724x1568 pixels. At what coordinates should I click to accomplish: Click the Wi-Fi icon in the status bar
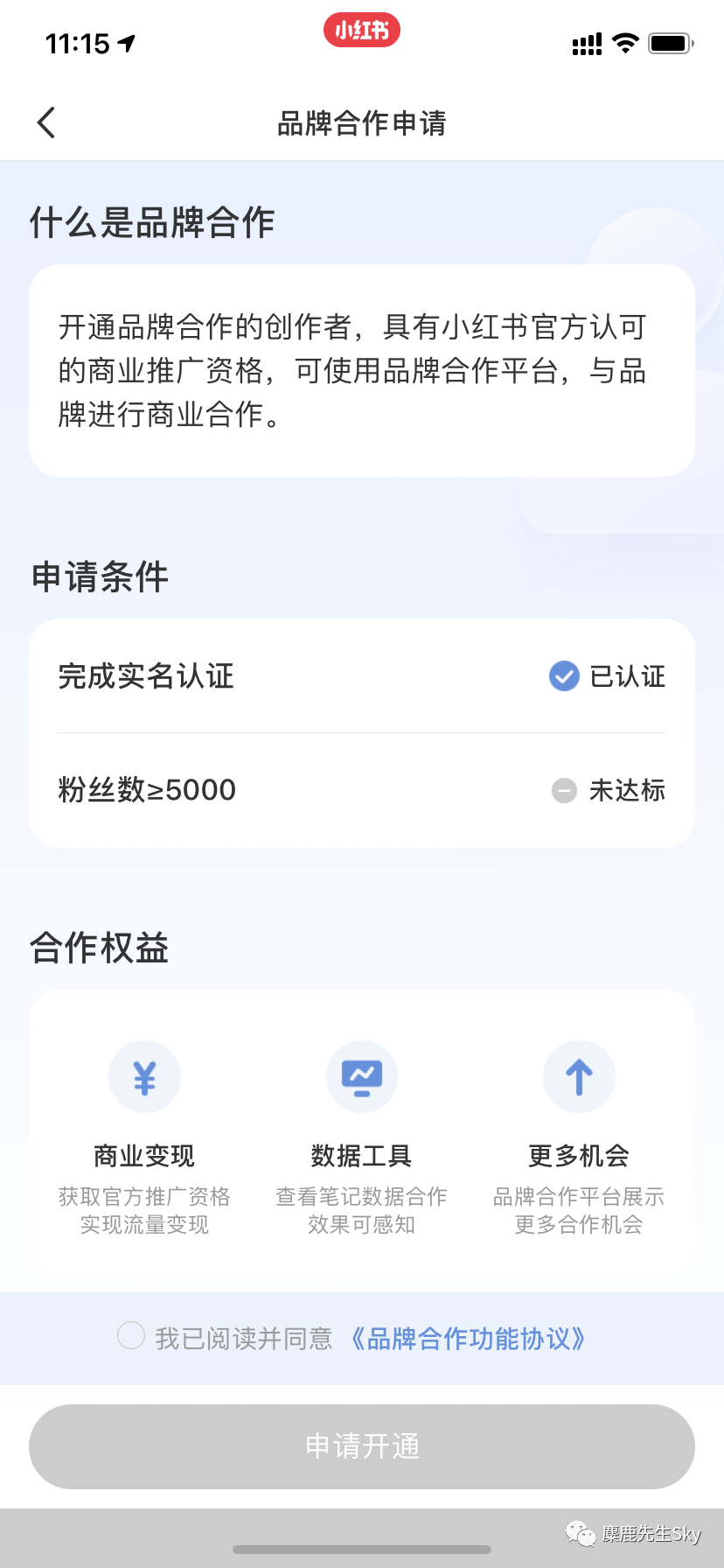coord(625,41)
